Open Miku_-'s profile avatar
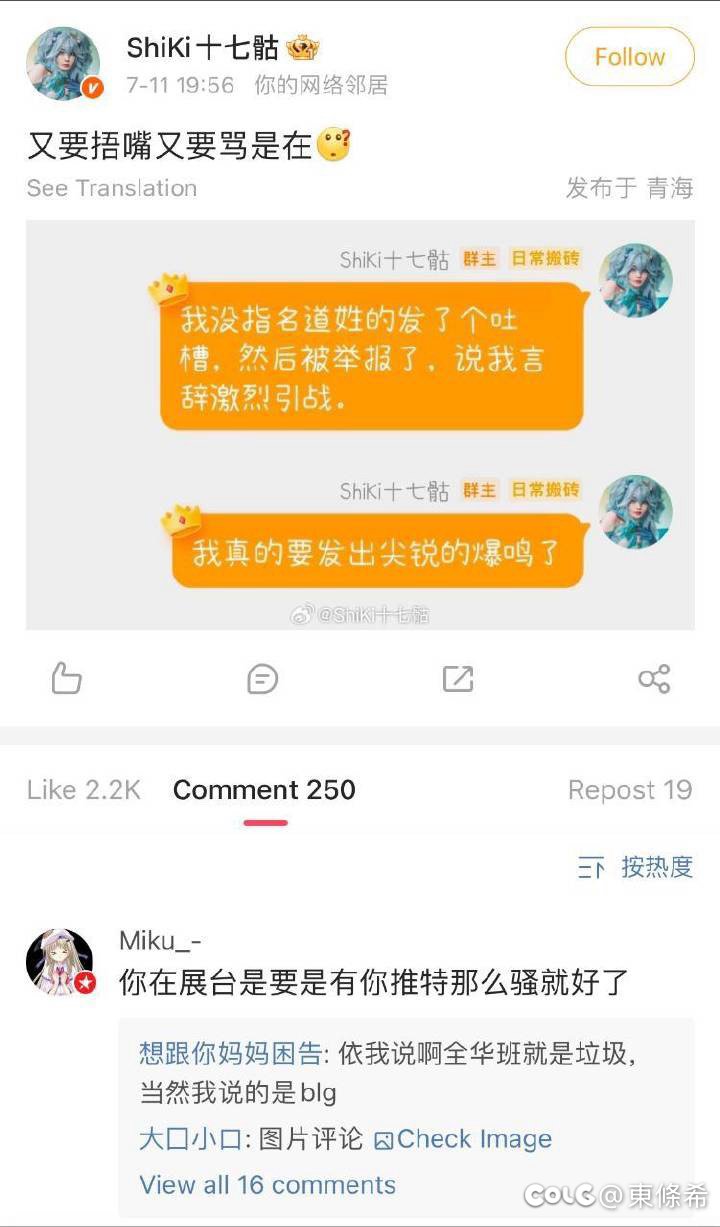The width and height of the screenshot is (720, 1227). (60, 962)
